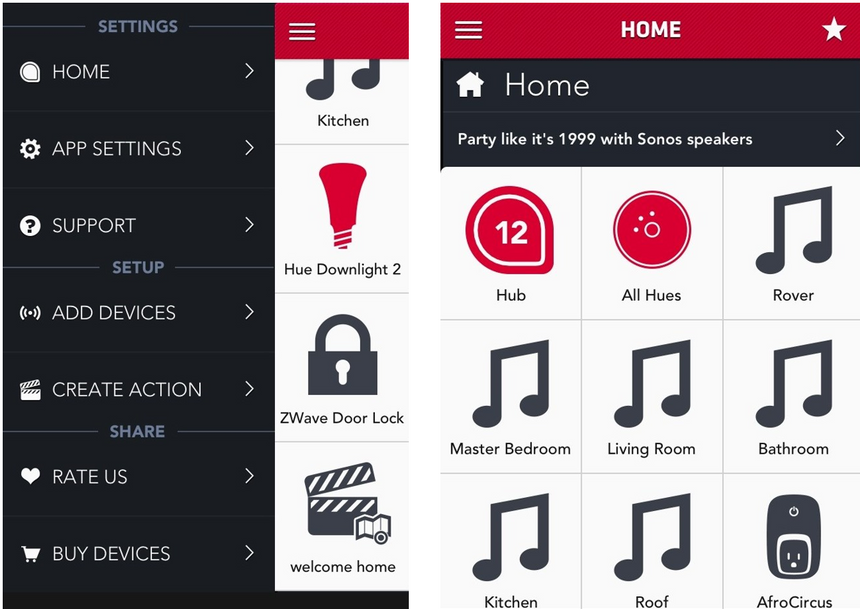860x609 pixels.
Task: Open App Settings from the drawer
Action: point(137,149)
